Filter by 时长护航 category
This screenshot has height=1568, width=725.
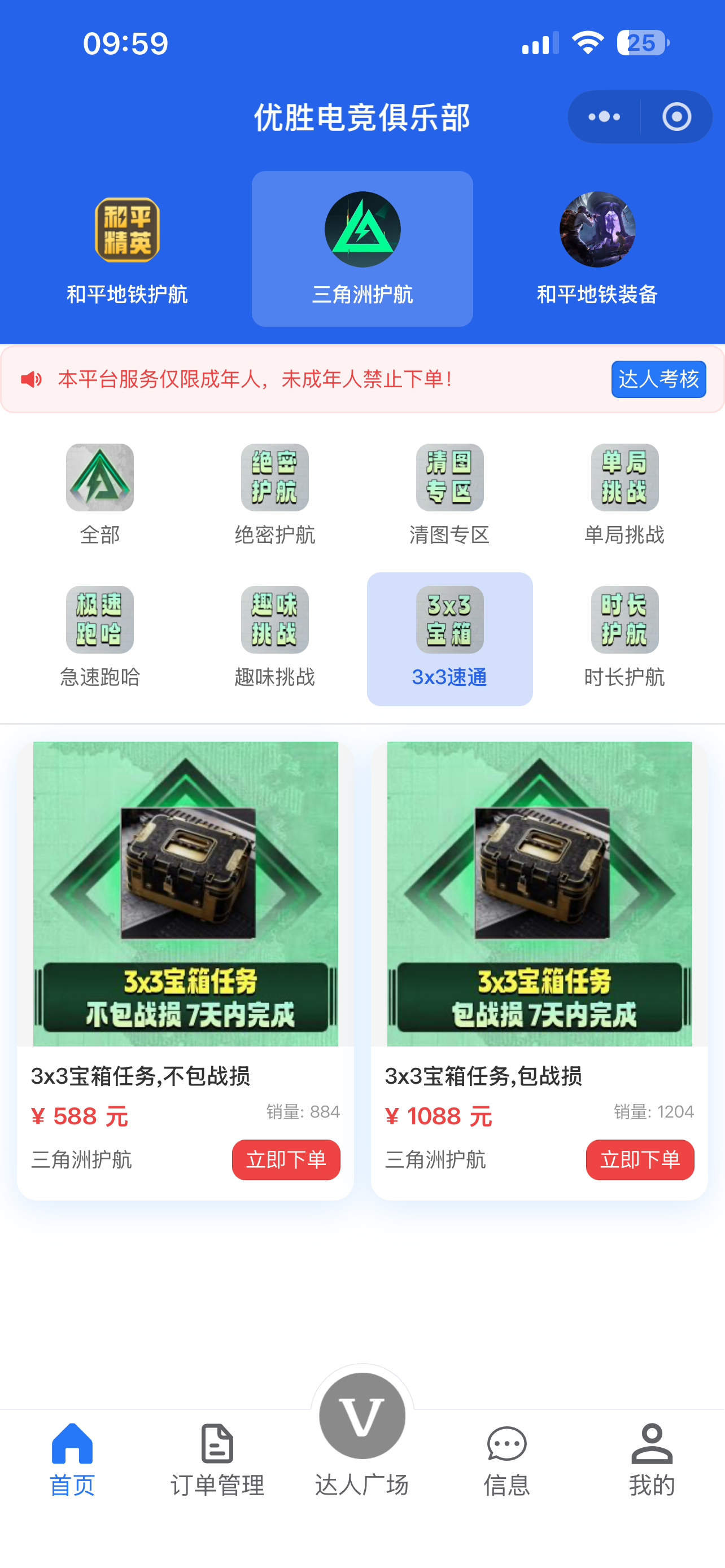(624, 637)
